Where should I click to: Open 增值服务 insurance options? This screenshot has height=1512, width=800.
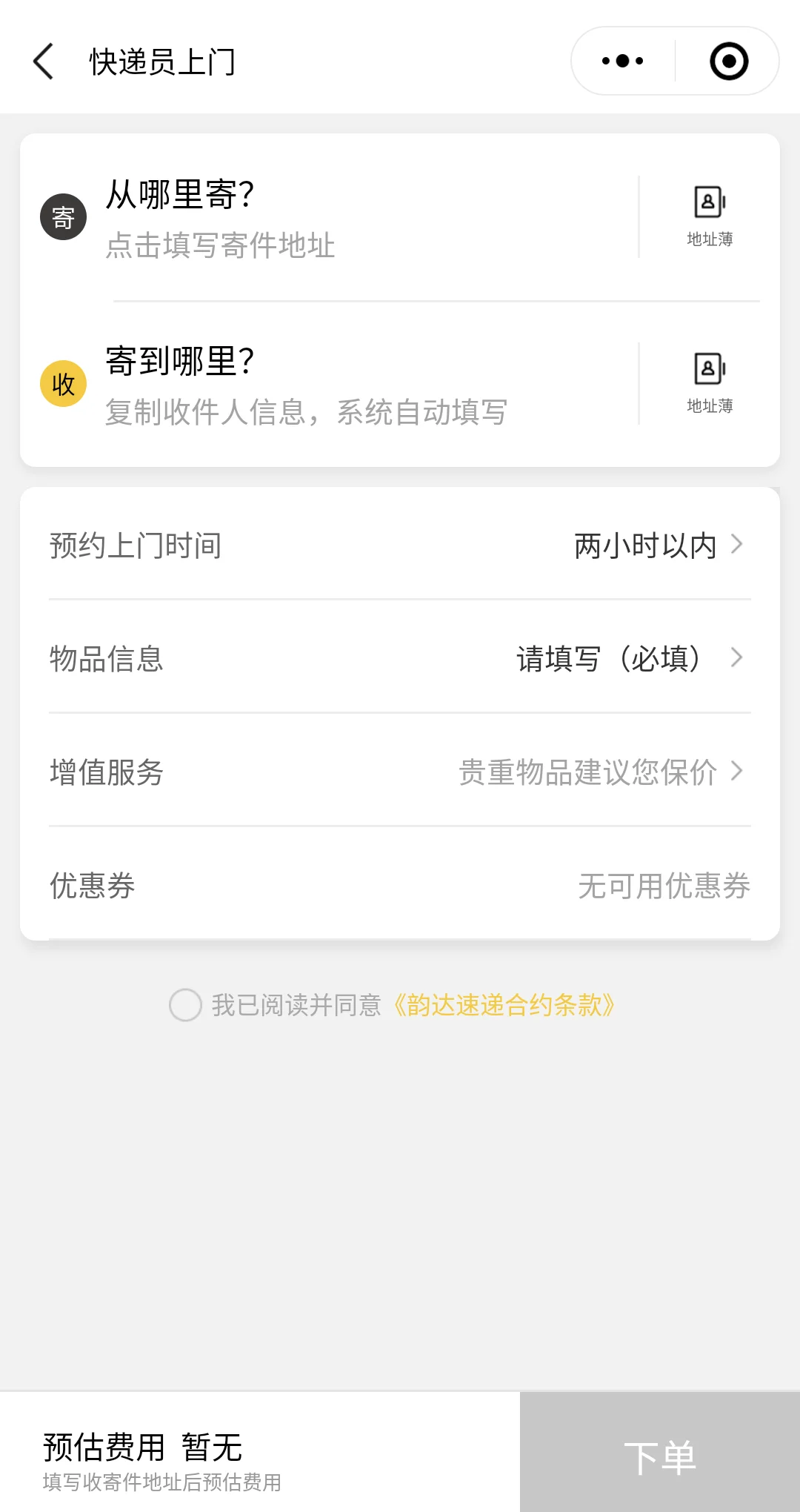pos(400,772)
